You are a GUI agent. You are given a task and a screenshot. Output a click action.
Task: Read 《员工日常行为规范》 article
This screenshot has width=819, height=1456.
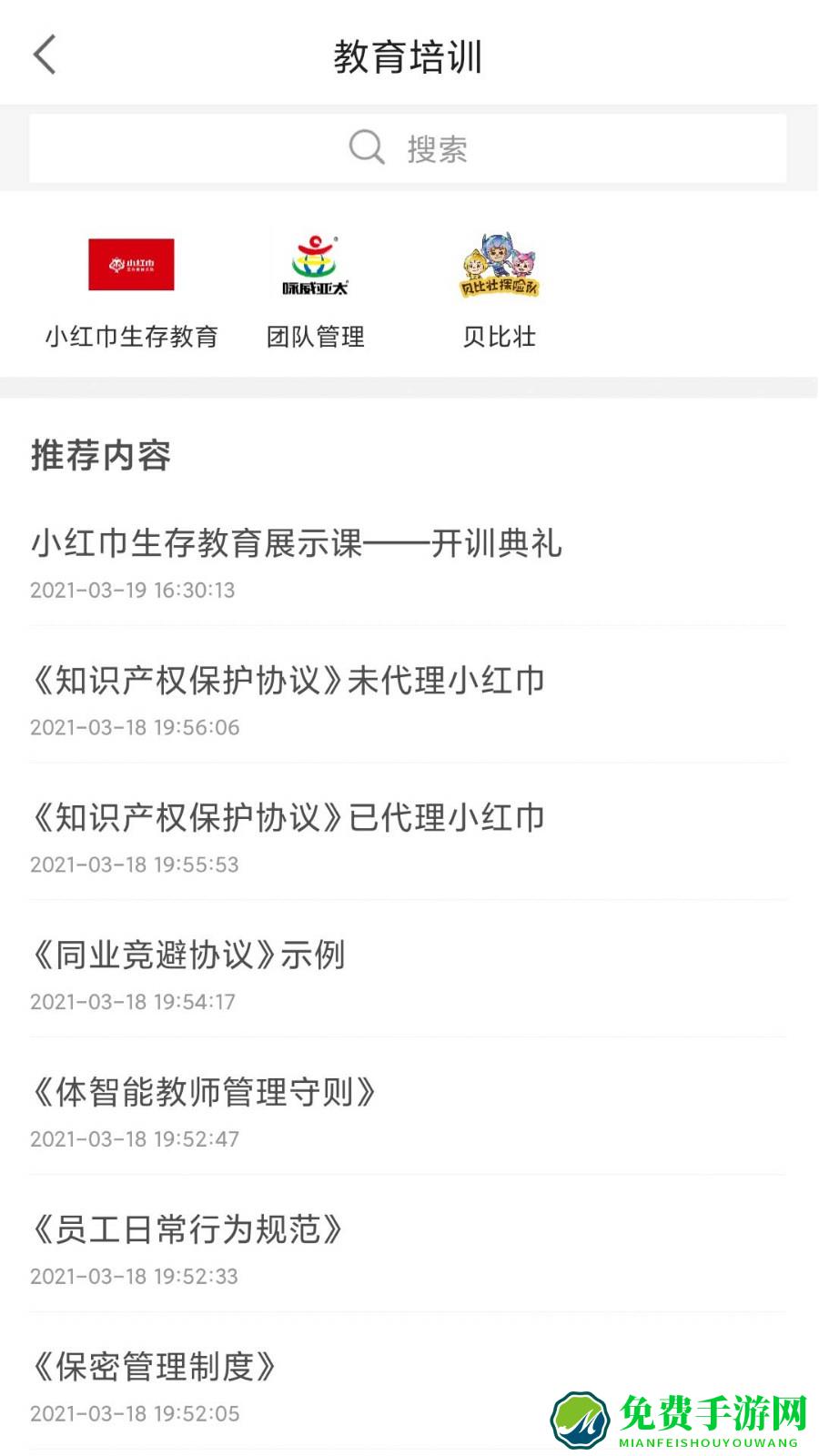[x=188, y=1230]
